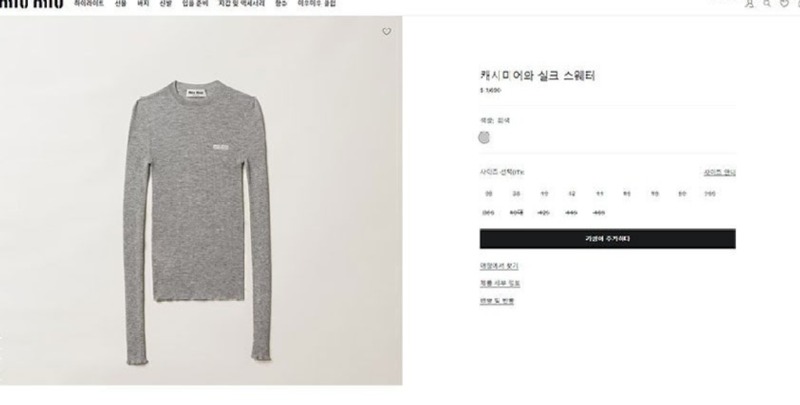The height and width of the screenshot is (405, 800).
Task: Open the product details link
Action: (500, 283)
